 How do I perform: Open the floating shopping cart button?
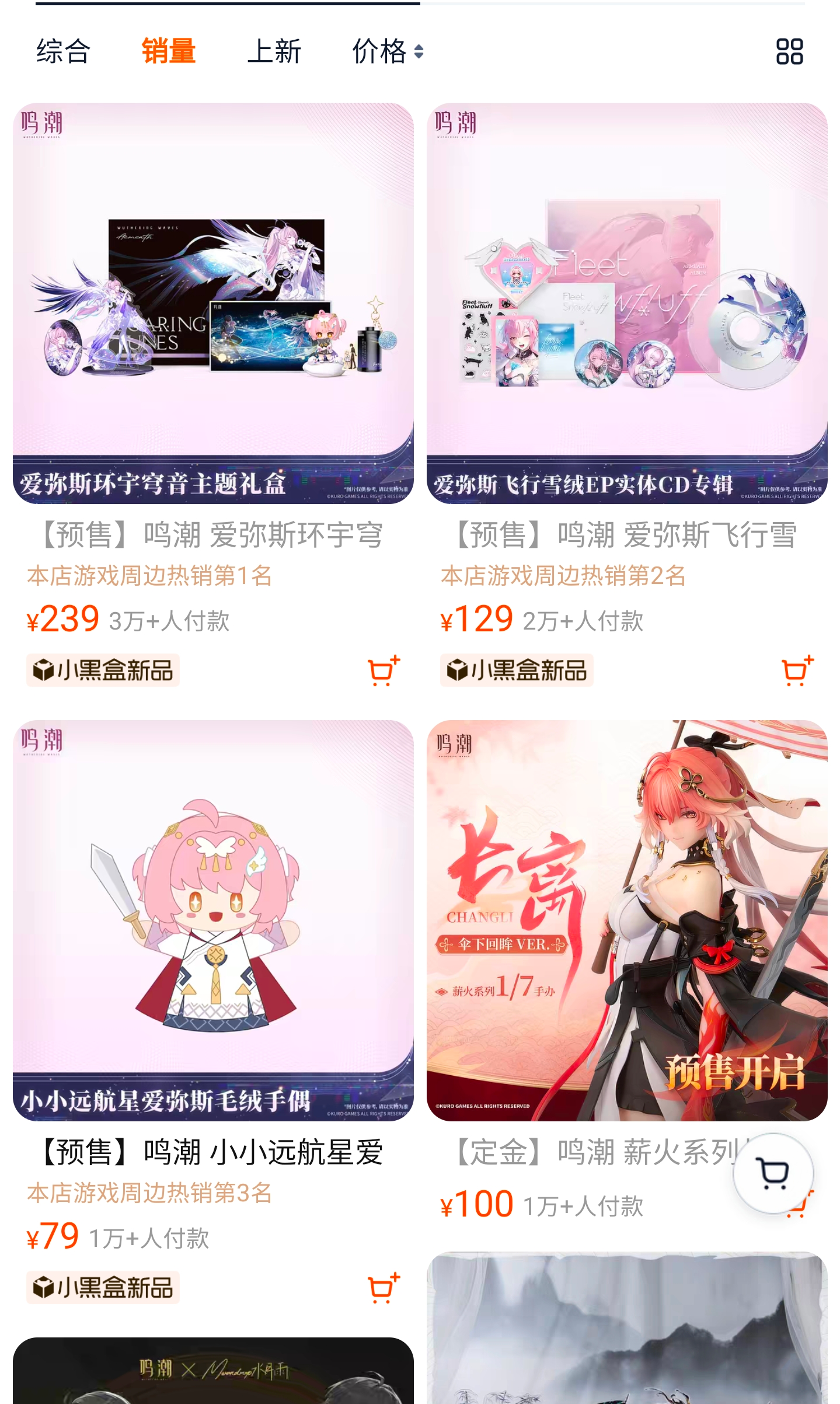(773, 1173)
